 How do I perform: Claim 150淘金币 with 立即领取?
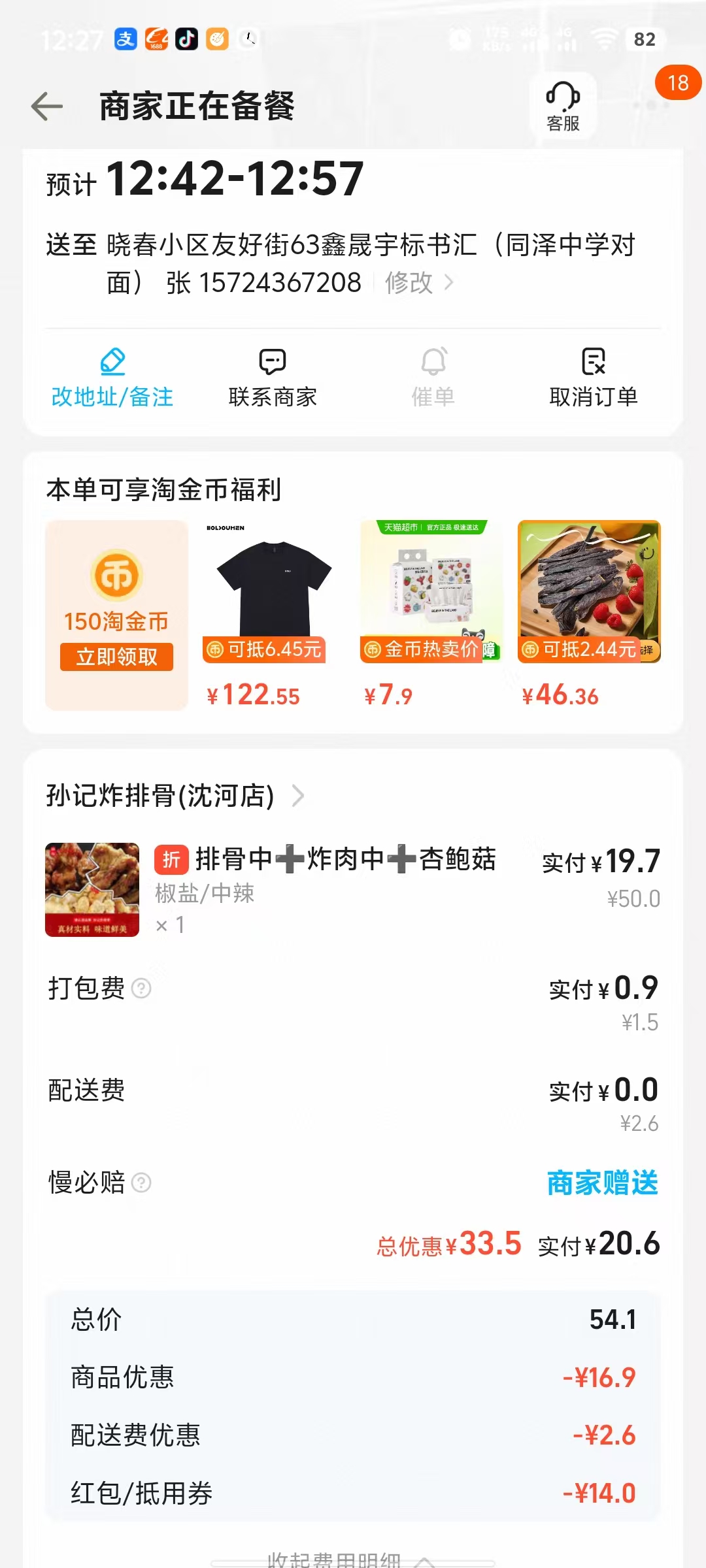[116, 657]
